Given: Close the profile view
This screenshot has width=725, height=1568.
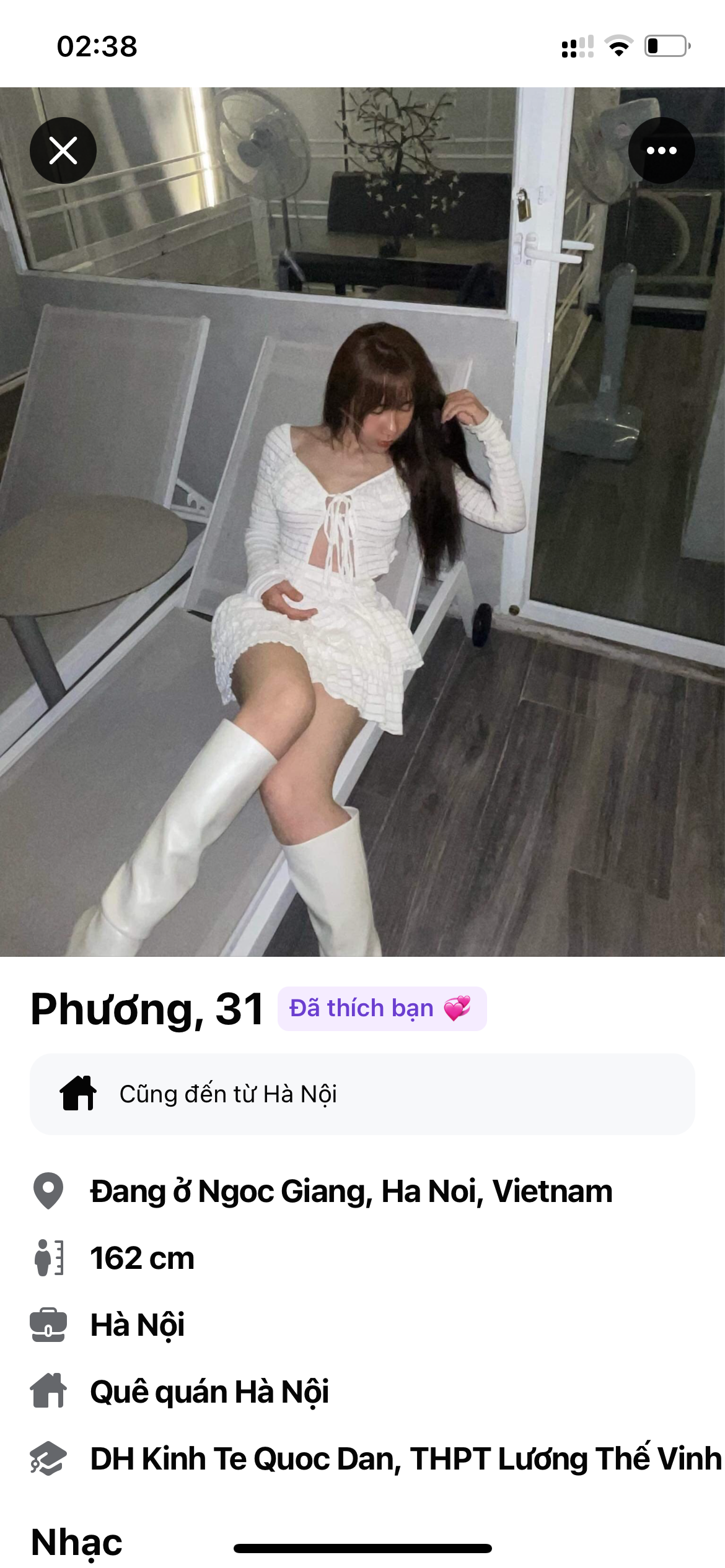Looking at the screenshot, I should click(63, 150).
